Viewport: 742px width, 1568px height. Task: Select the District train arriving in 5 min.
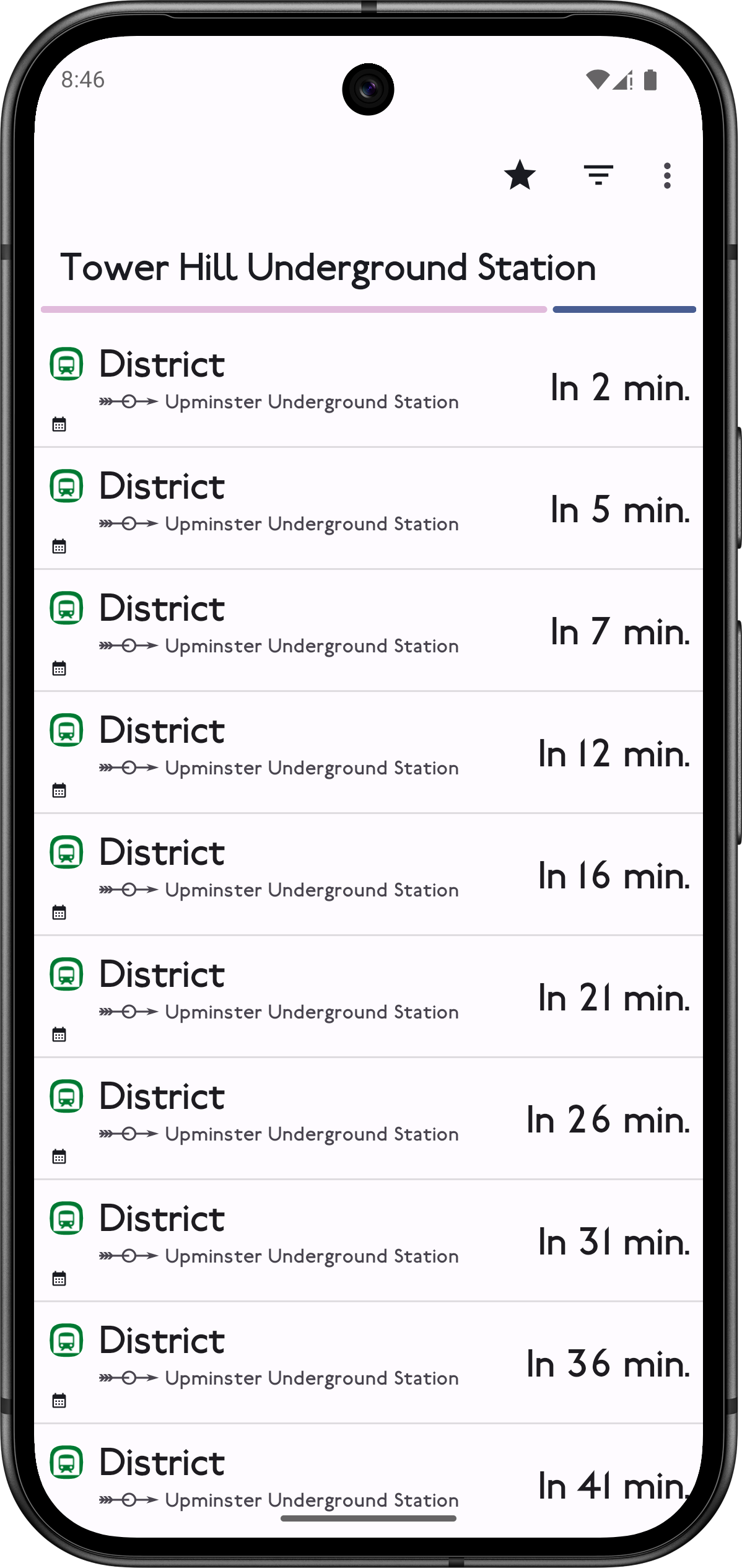(369, 509)
